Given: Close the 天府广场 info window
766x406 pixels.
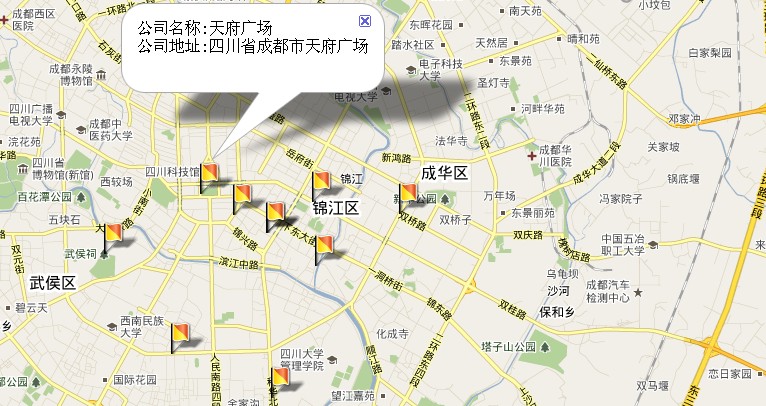Looking at the screenshot, I should pos(365,21).
